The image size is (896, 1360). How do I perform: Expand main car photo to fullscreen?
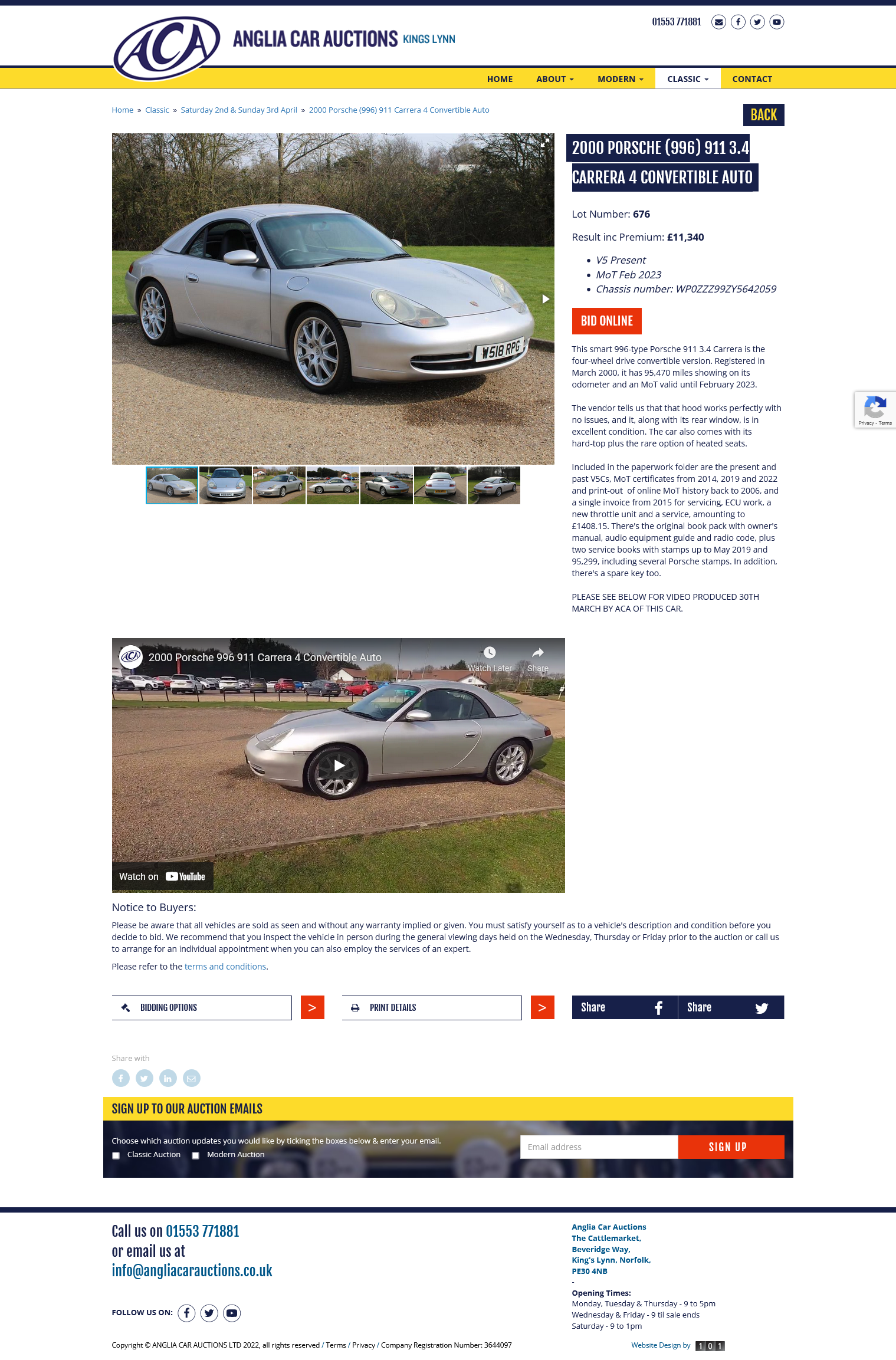545,142
